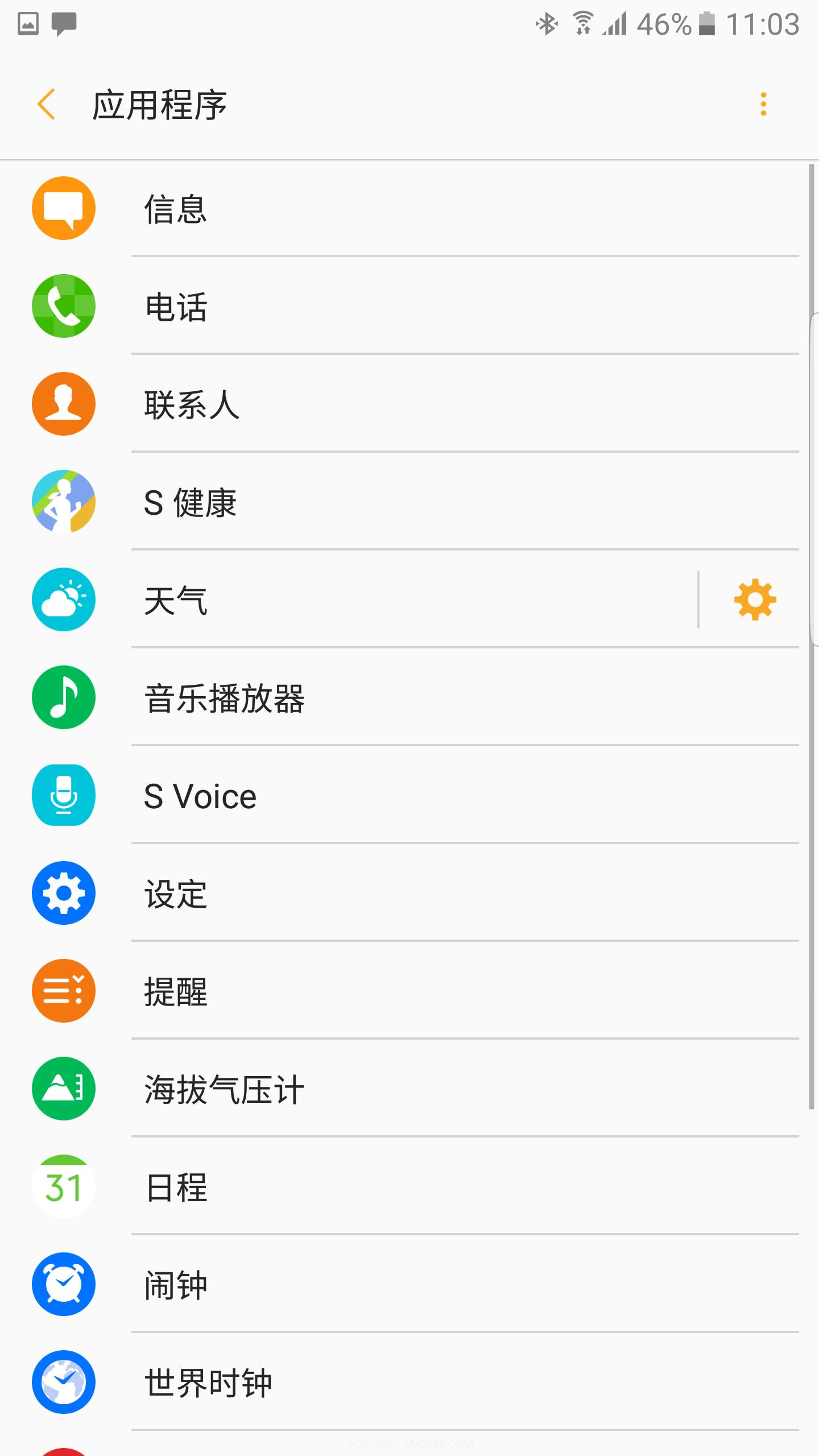Screen dimensions: 819x1456
Task: Open the S Voice microphone icon
Action: click(63, 795)
